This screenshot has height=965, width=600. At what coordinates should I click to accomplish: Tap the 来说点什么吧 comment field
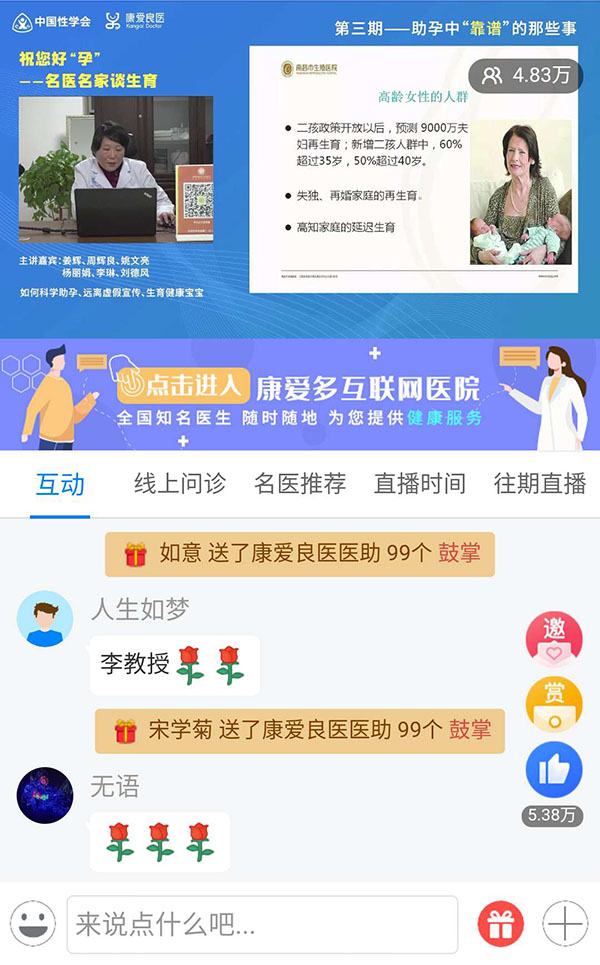[x=262, y=924]
